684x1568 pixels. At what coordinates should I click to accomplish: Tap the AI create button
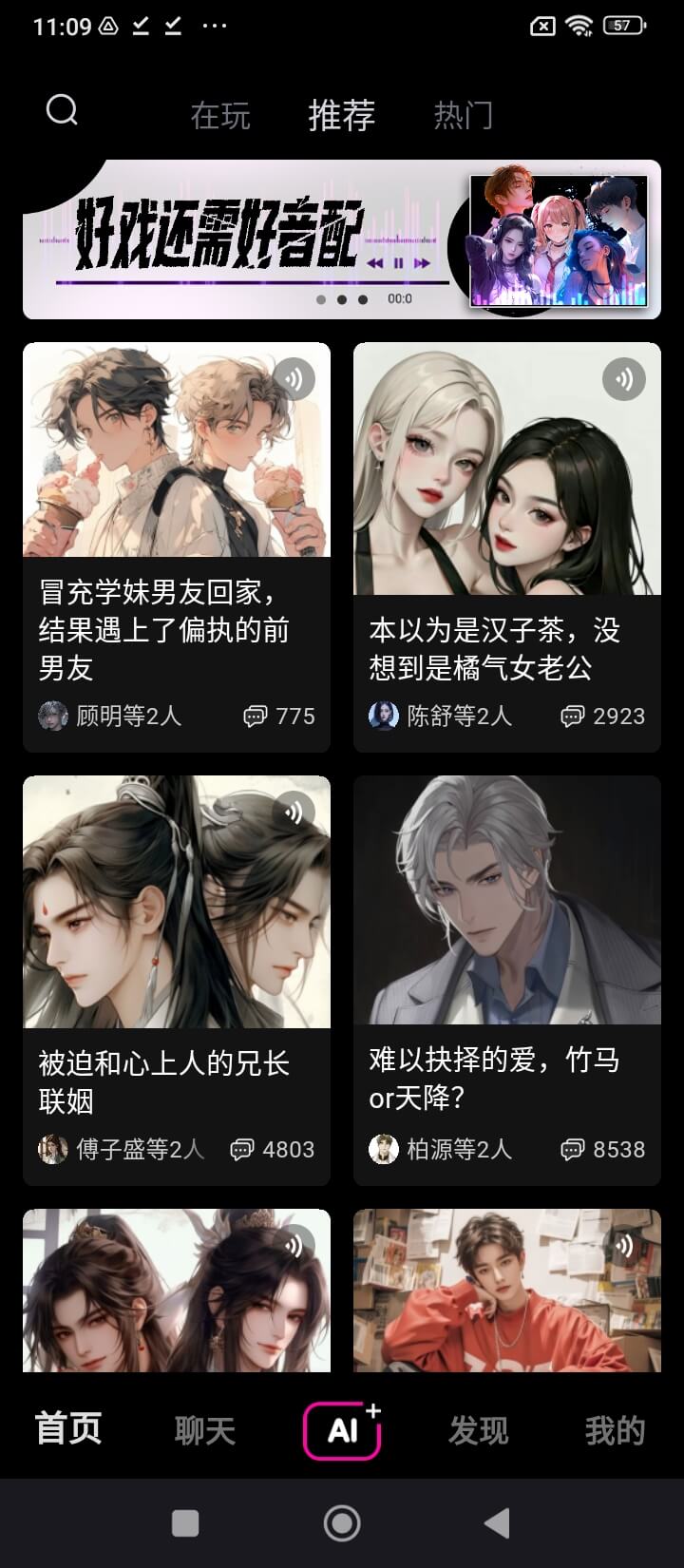[342, 1430]
